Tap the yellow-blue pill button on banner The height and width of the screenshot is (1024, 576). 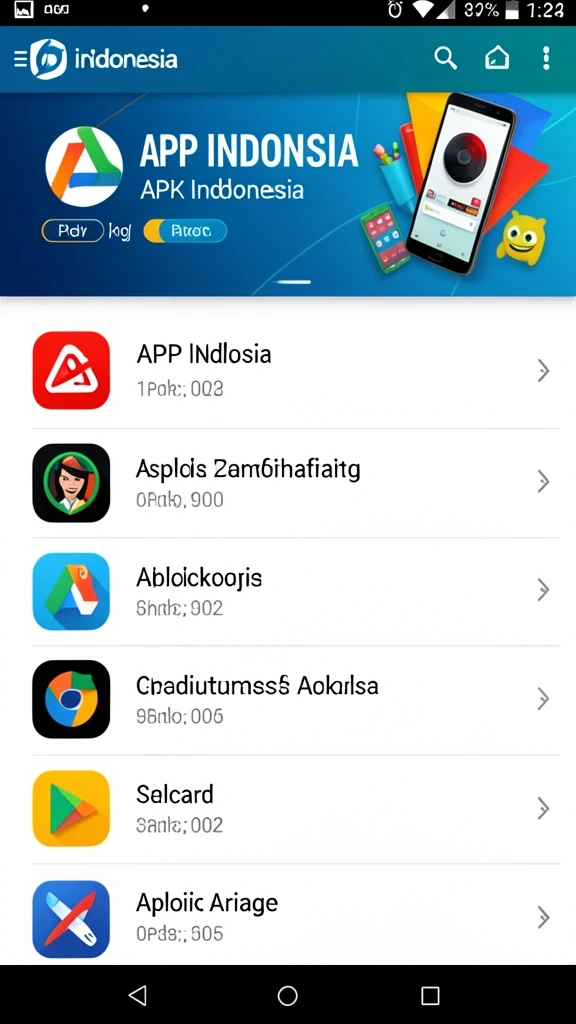coord(185,231)
